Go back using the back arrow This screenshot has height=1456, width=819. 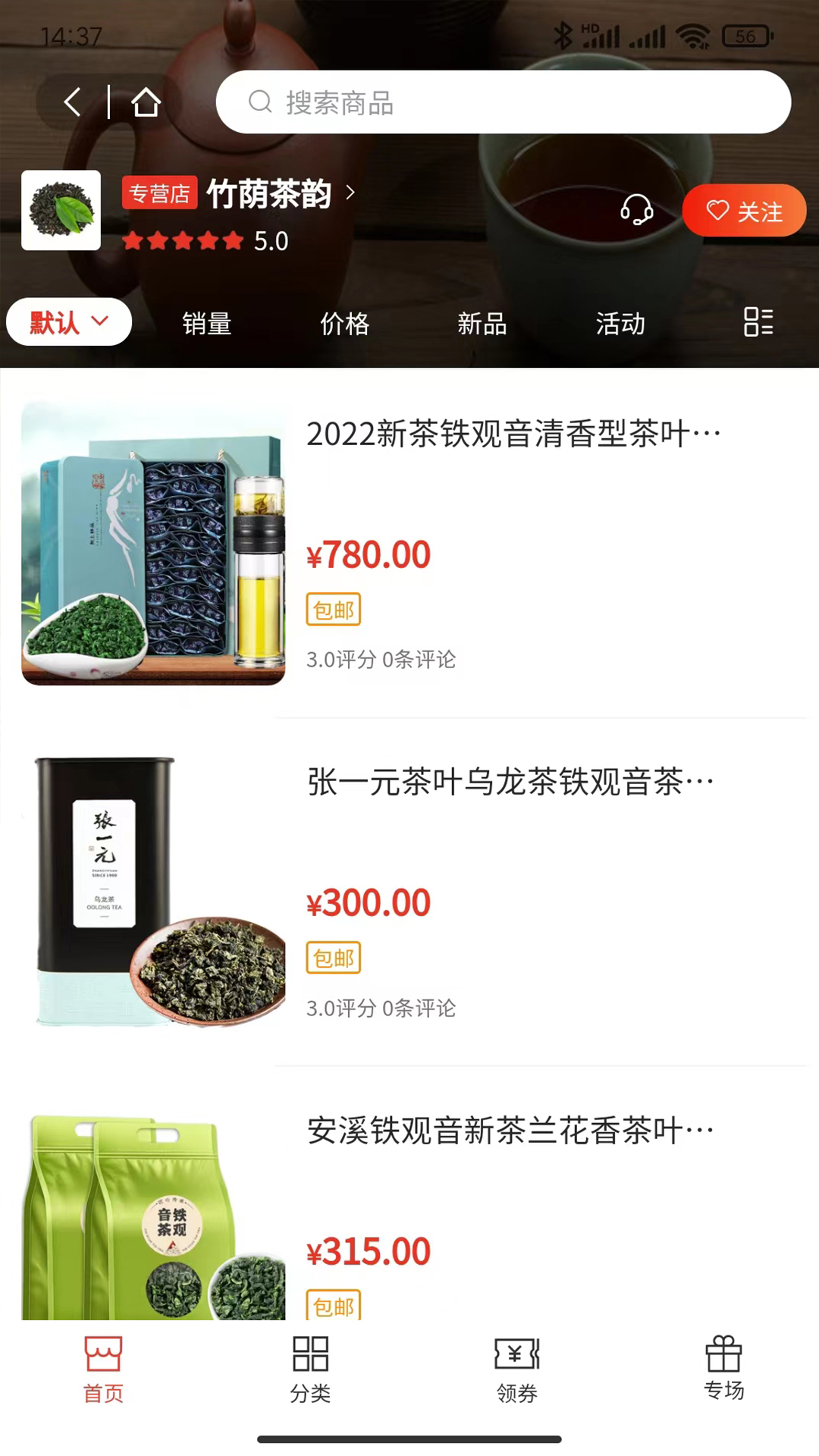click(x=73, y=102)
